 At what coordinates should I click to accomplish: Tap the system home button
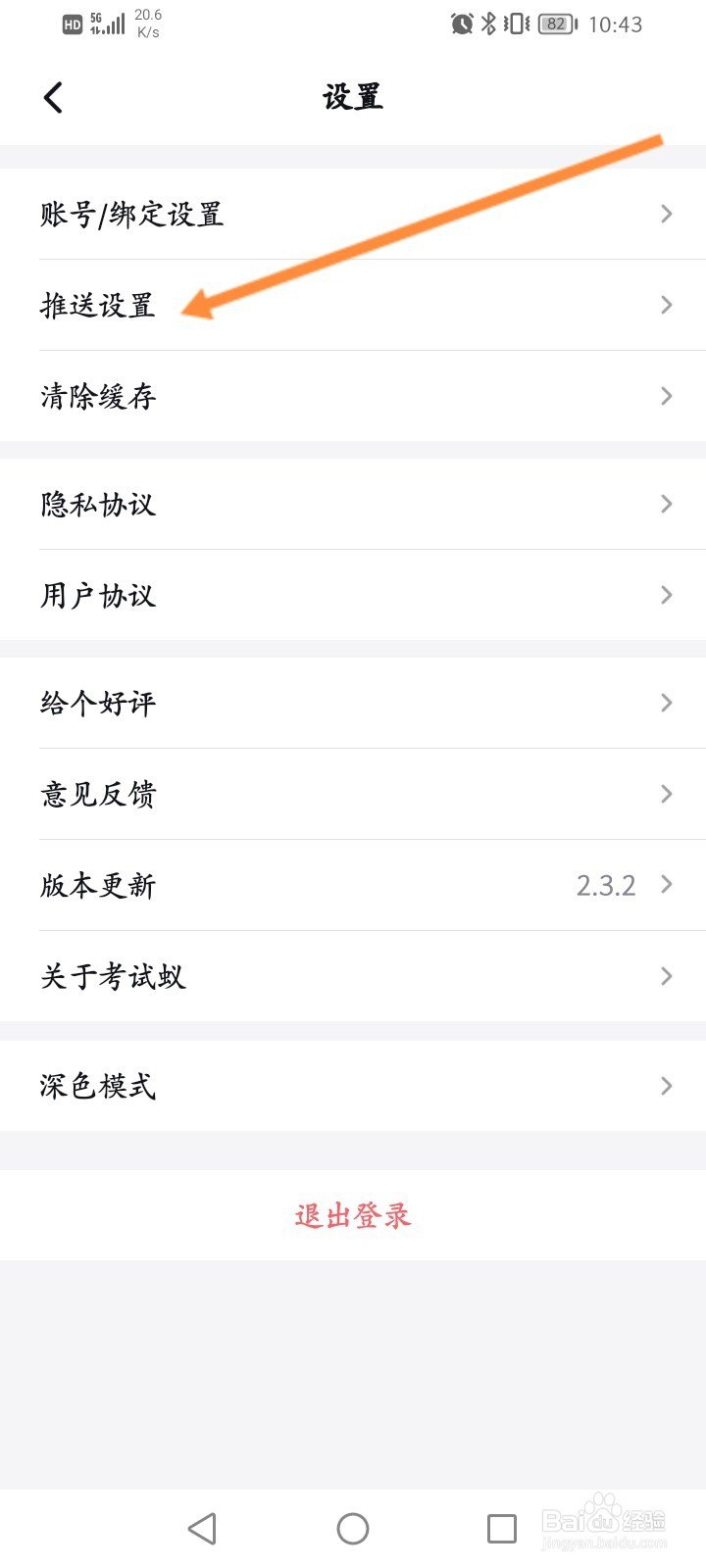pyautogui.click(x=353, y=1529)
